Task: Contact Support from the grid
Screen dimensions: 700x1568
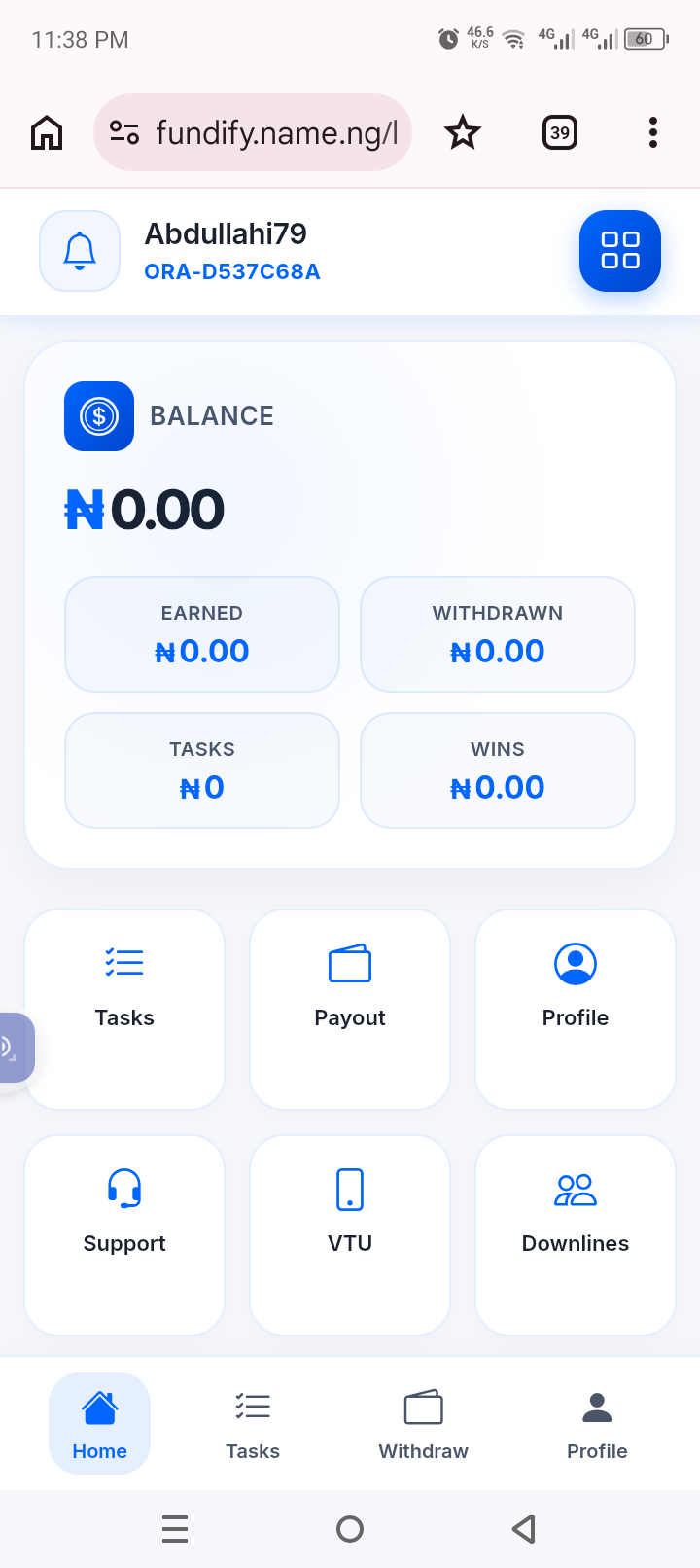Action: pyautogui.click(x=124, y=1234)
